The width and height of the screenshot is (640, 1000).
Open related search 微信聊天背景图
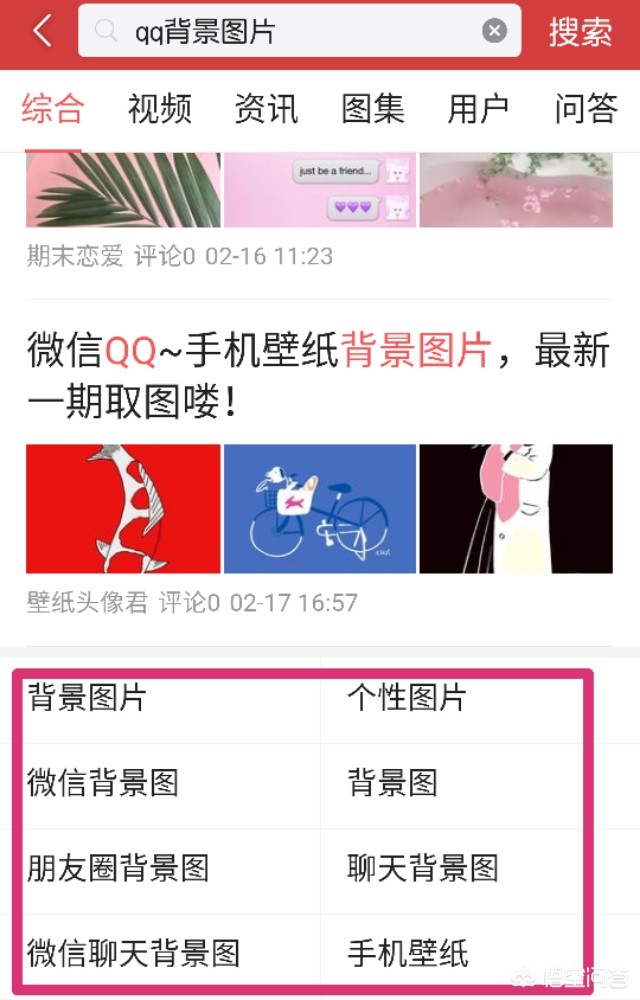[x=133, y=952]
